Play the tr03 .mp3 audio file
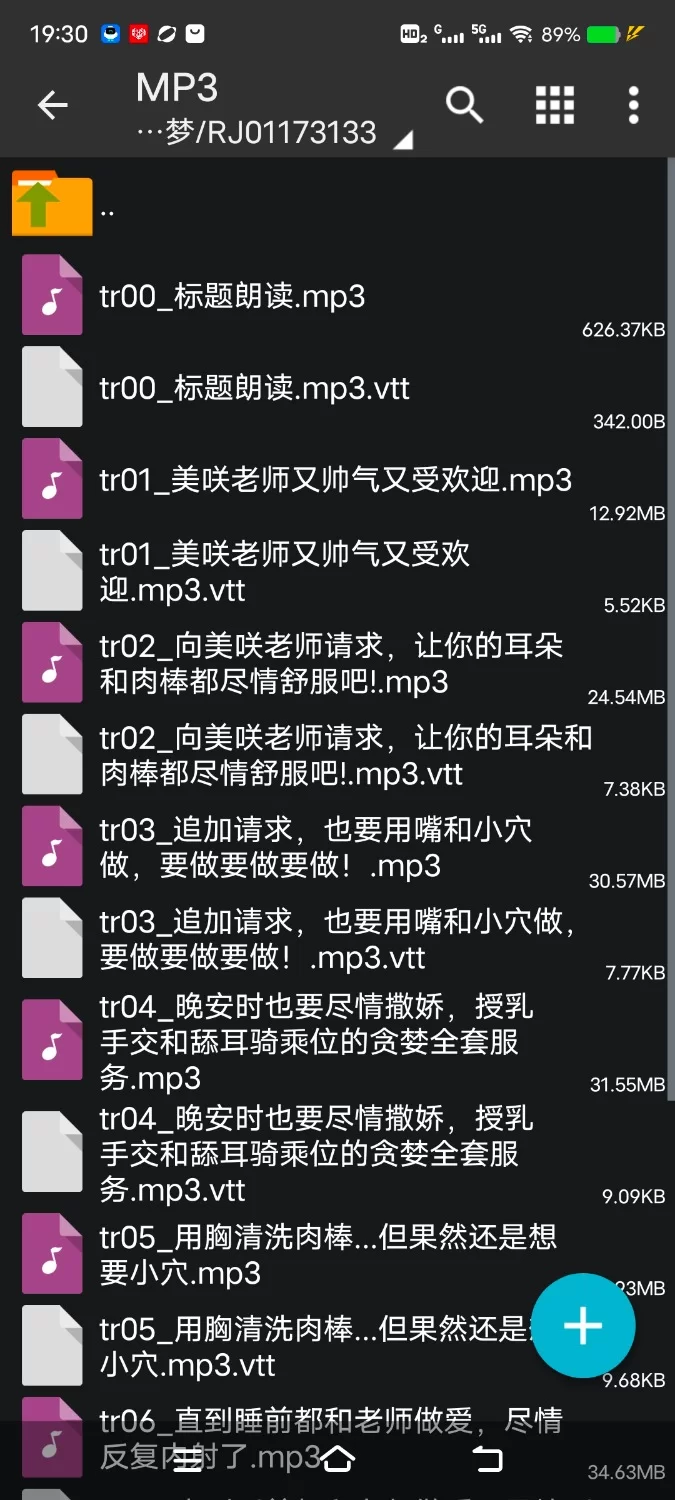Viewport: 675px width, 1500px height. click(315, 848)
